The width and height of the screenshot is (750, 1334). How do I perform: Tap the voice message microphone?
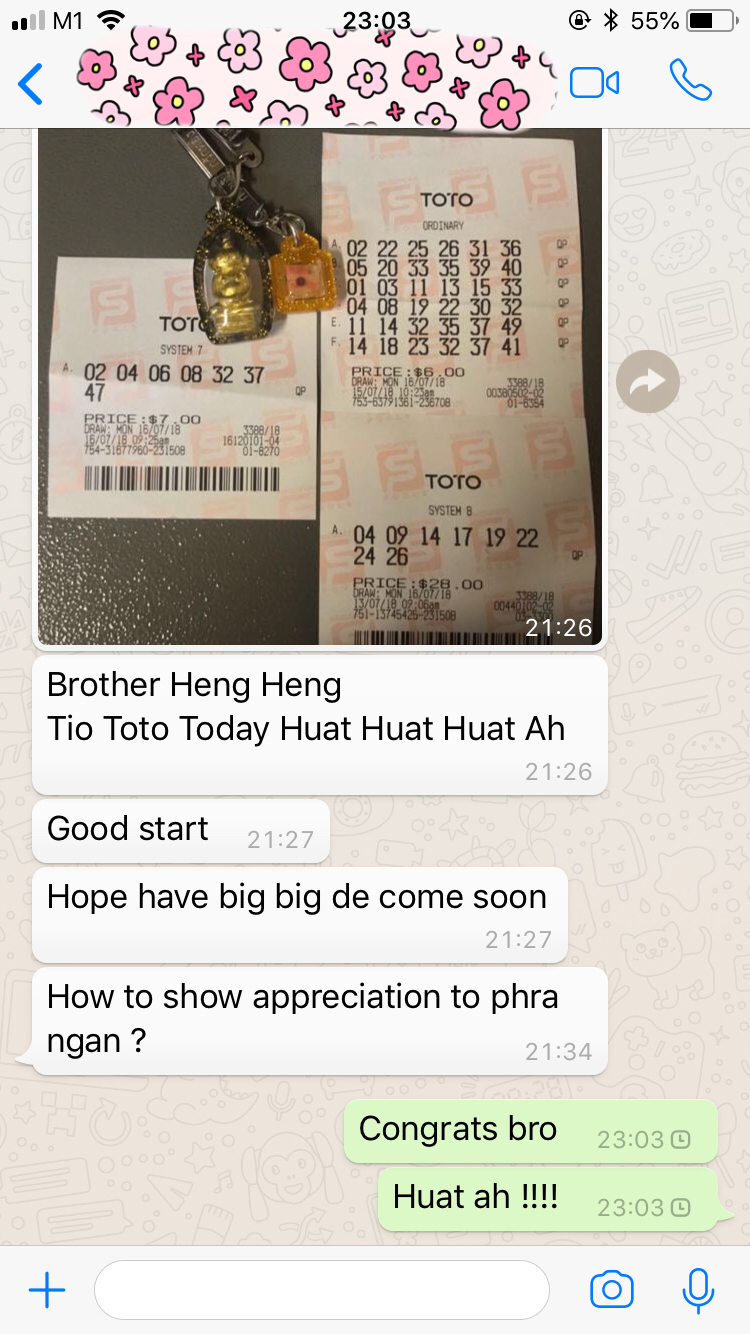tap(698, 1290)
